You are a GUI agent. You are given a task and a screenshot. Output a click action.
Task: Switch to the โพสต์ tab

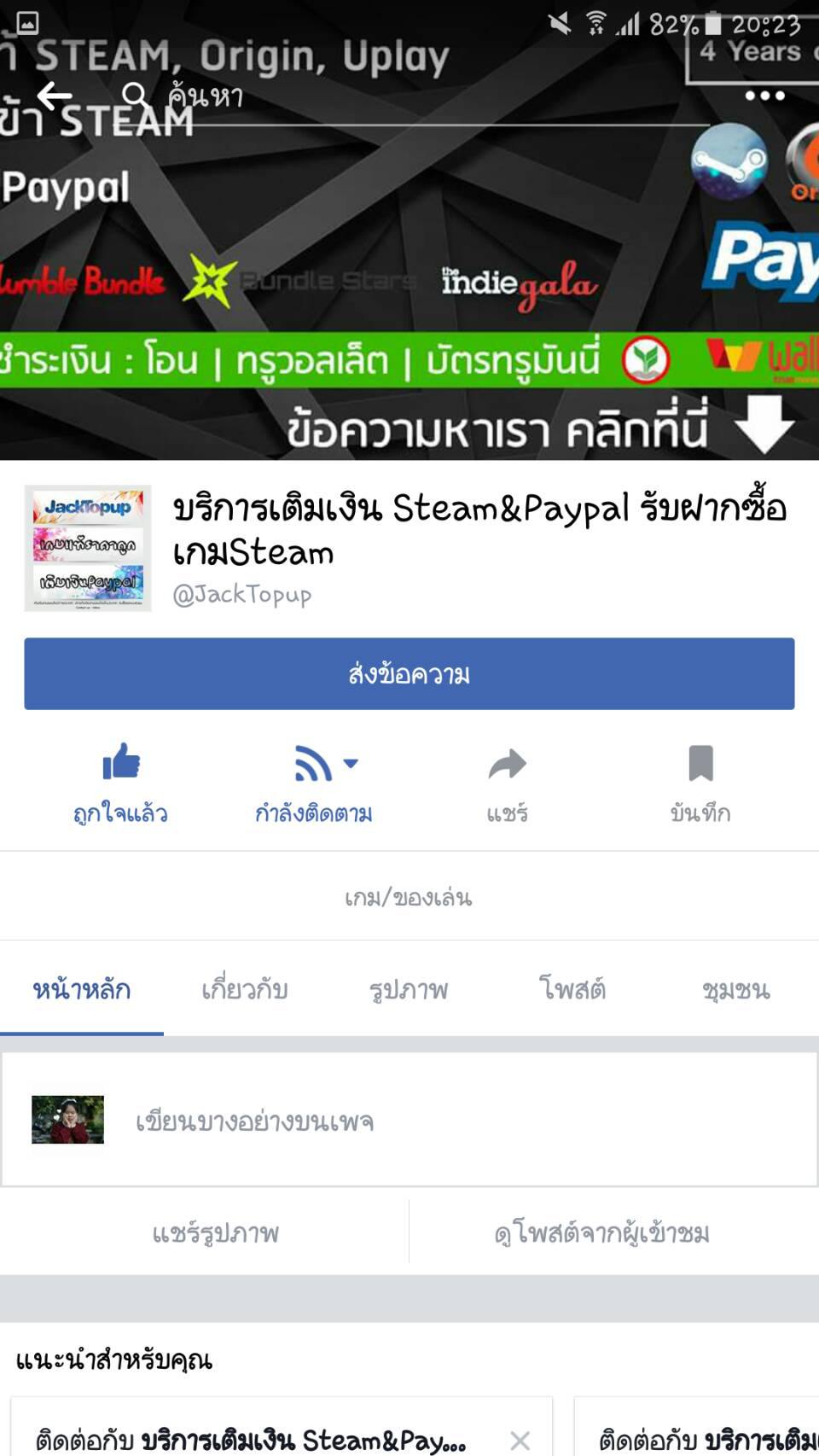pos(572,990)
